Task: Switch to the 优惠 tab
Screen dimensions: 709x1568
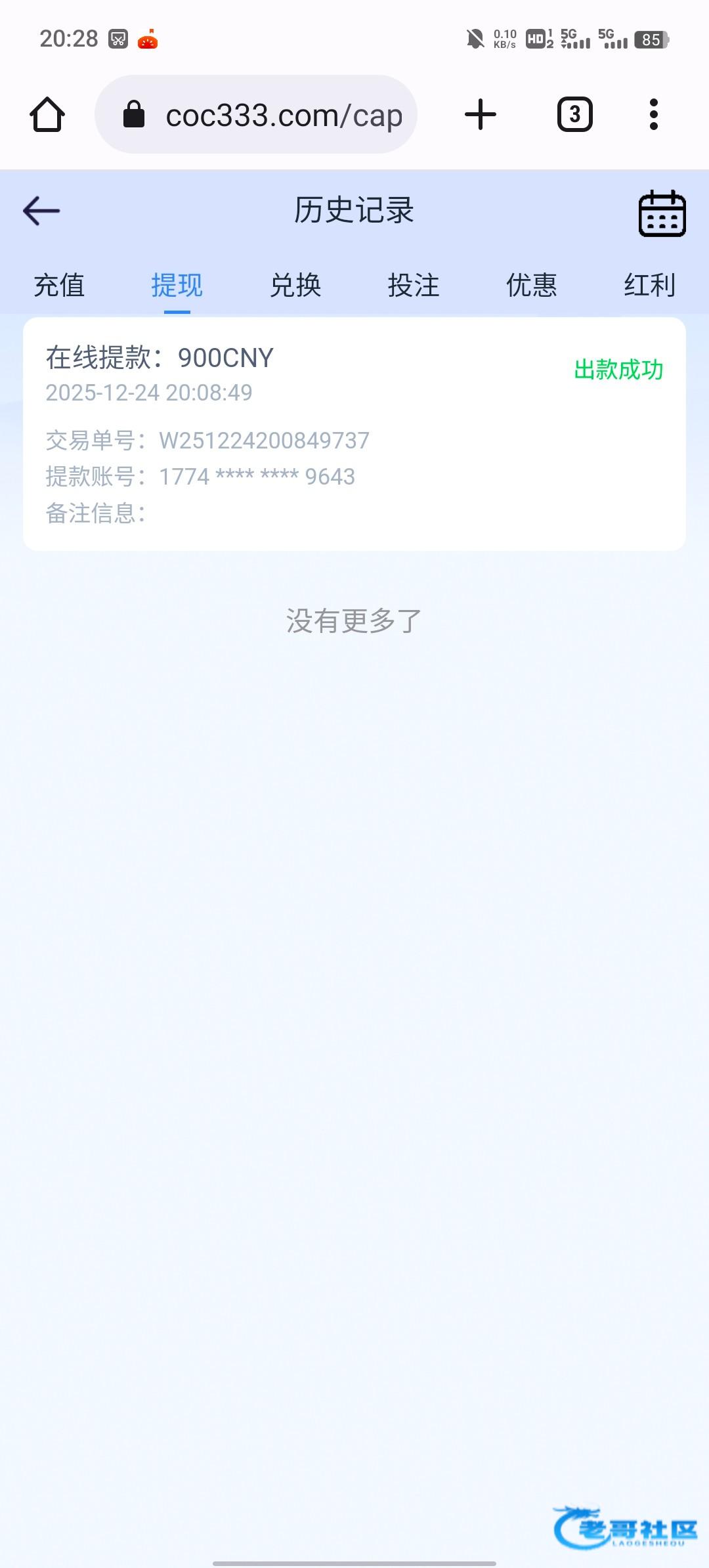Action: pyautogui.click(x=531, y=286)
